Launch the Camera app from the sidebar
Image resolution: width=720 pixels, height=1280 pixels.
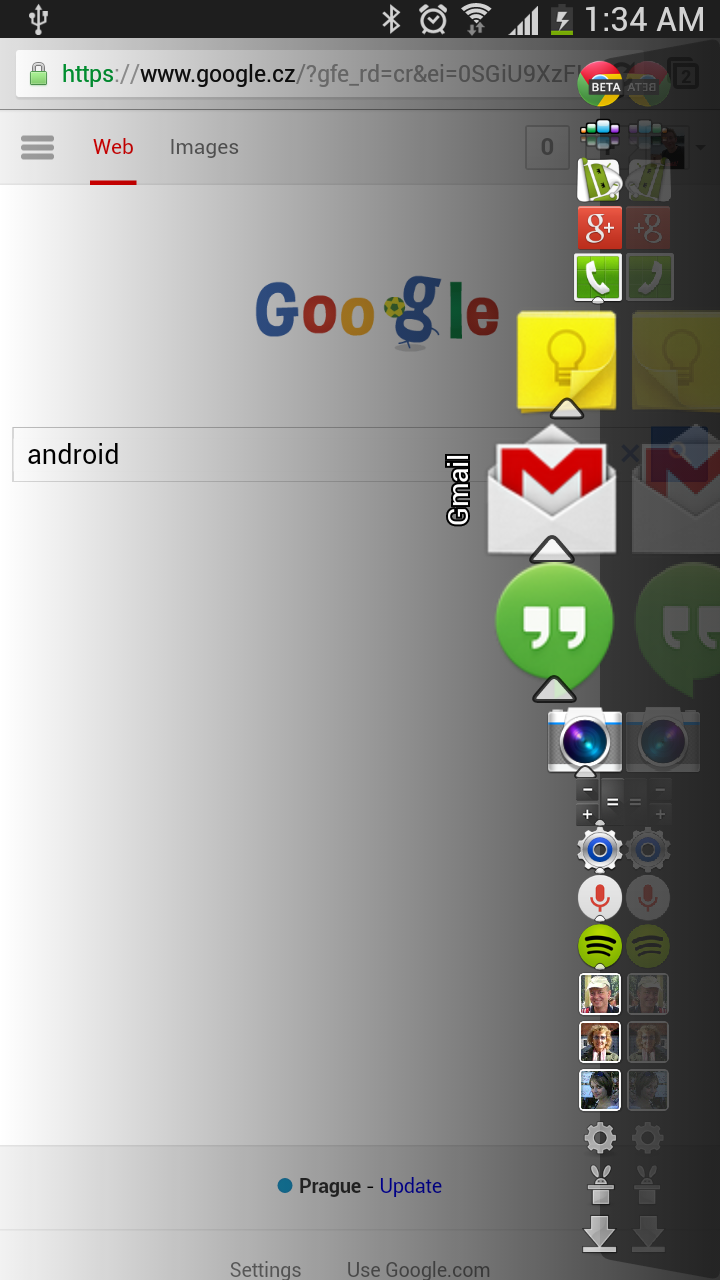tap(585, 741)
